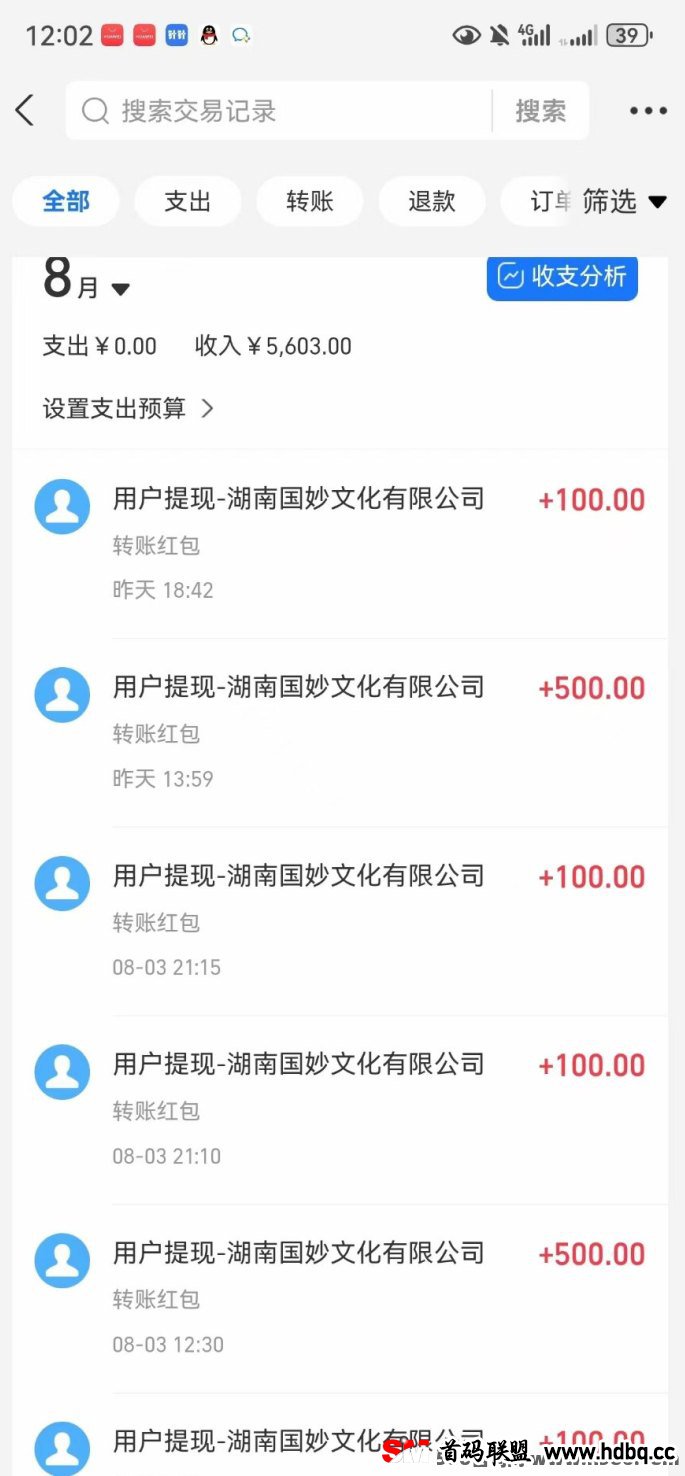Image resolution: width=685 pixels, height=1476 pixels.
Task: Open the three-dot more menu
Action: pos(648,111)
